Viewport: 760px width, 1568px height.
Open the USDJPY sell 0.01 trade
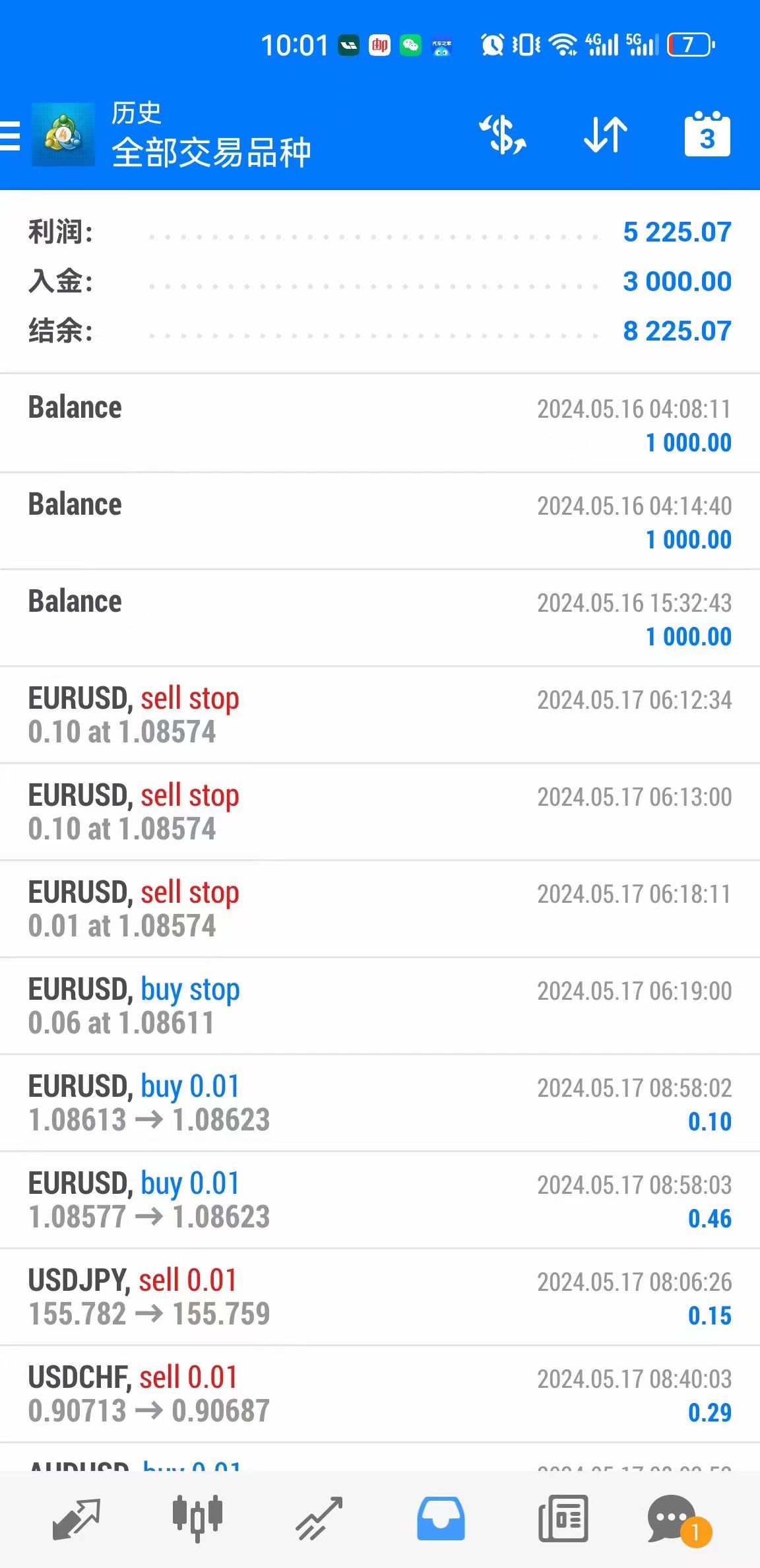[x=380, y=1297]
